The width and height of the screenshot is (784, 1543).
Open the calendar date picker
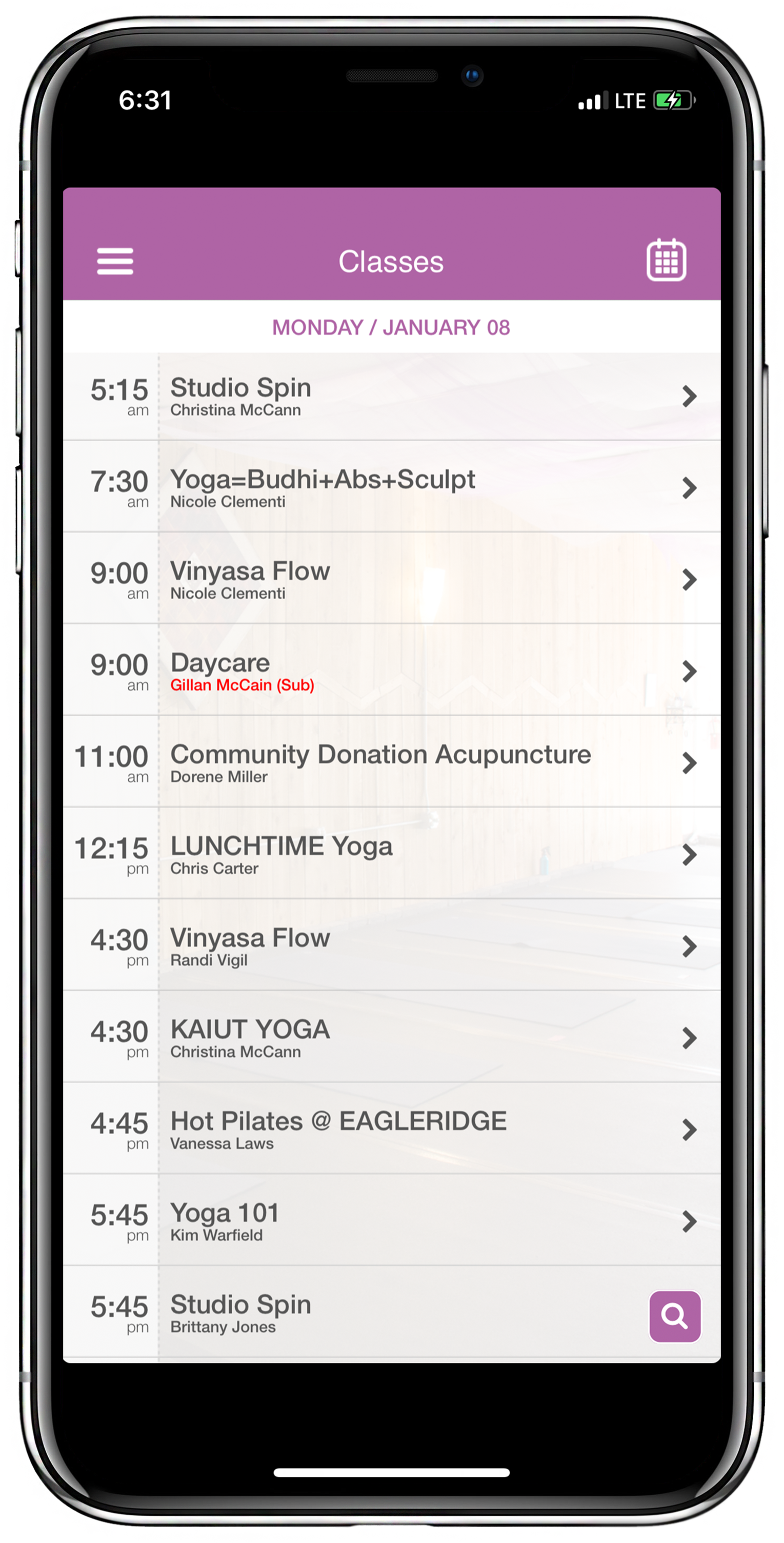(666, 260)
